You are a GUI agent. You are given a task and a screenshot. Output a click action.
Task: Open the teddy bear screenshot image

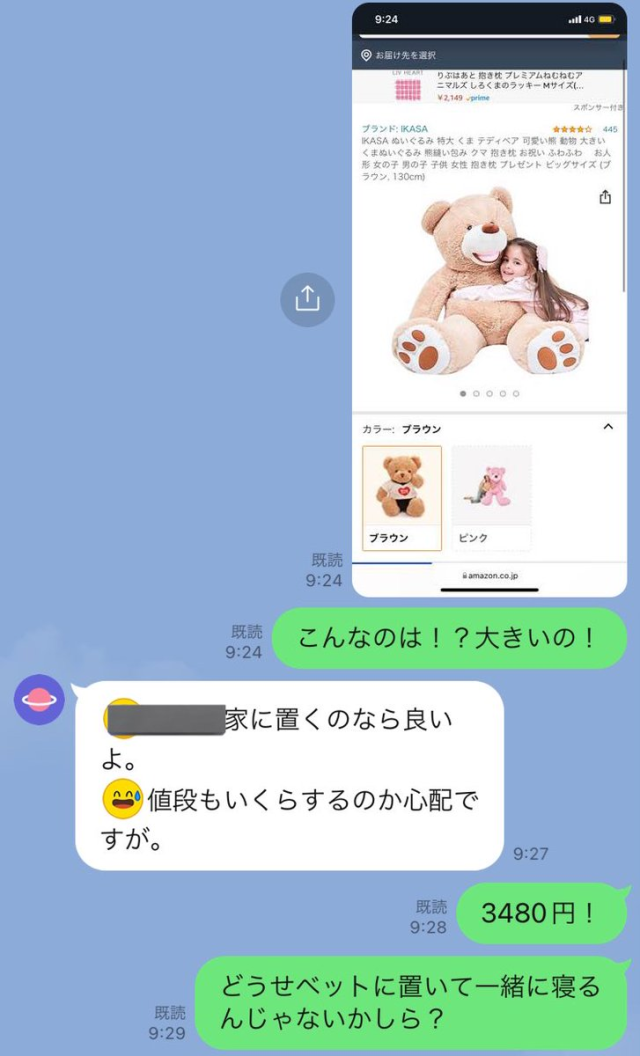pos(489,300)
